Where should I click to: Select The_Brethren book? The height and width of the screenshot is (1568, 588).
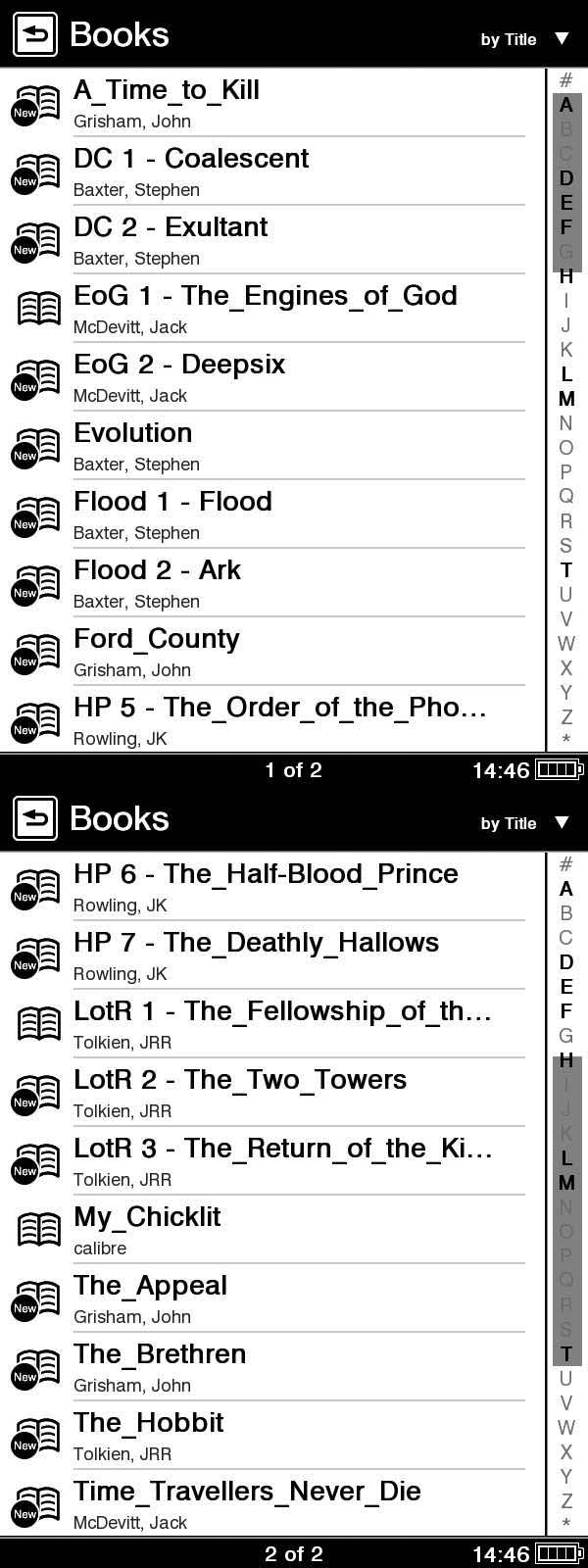160,1355
